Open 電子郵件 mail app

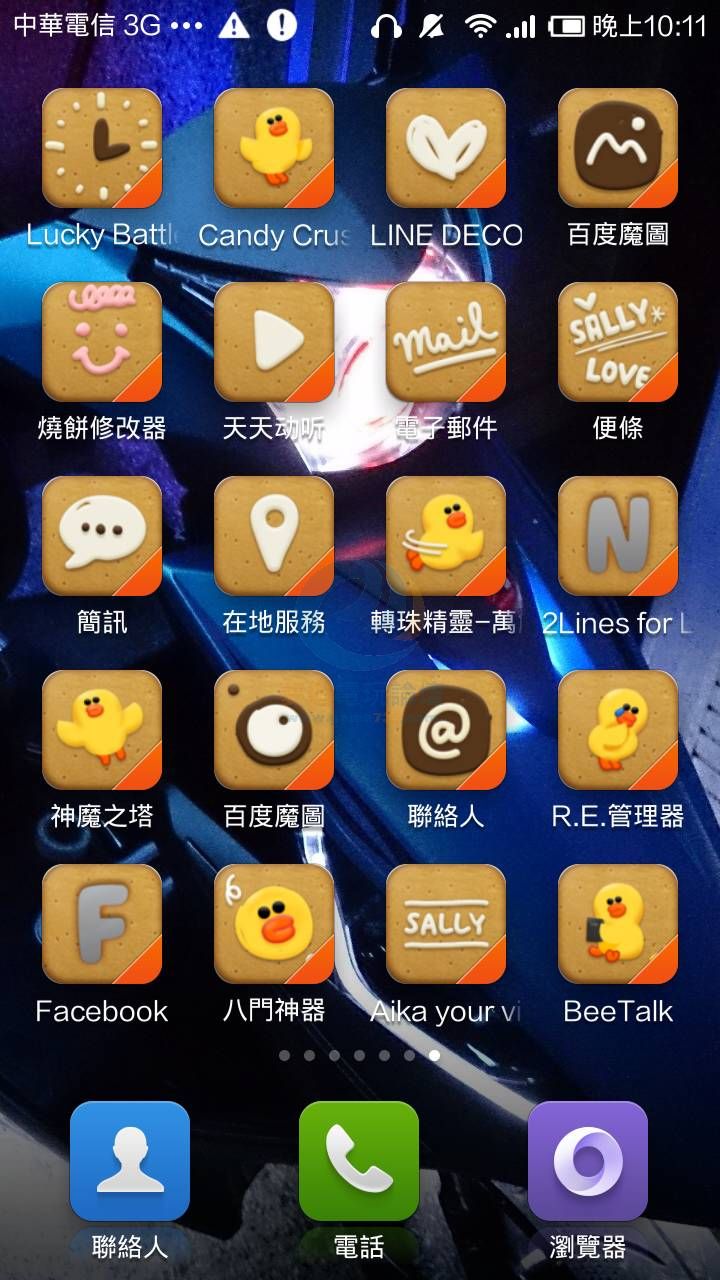(446, 342)
